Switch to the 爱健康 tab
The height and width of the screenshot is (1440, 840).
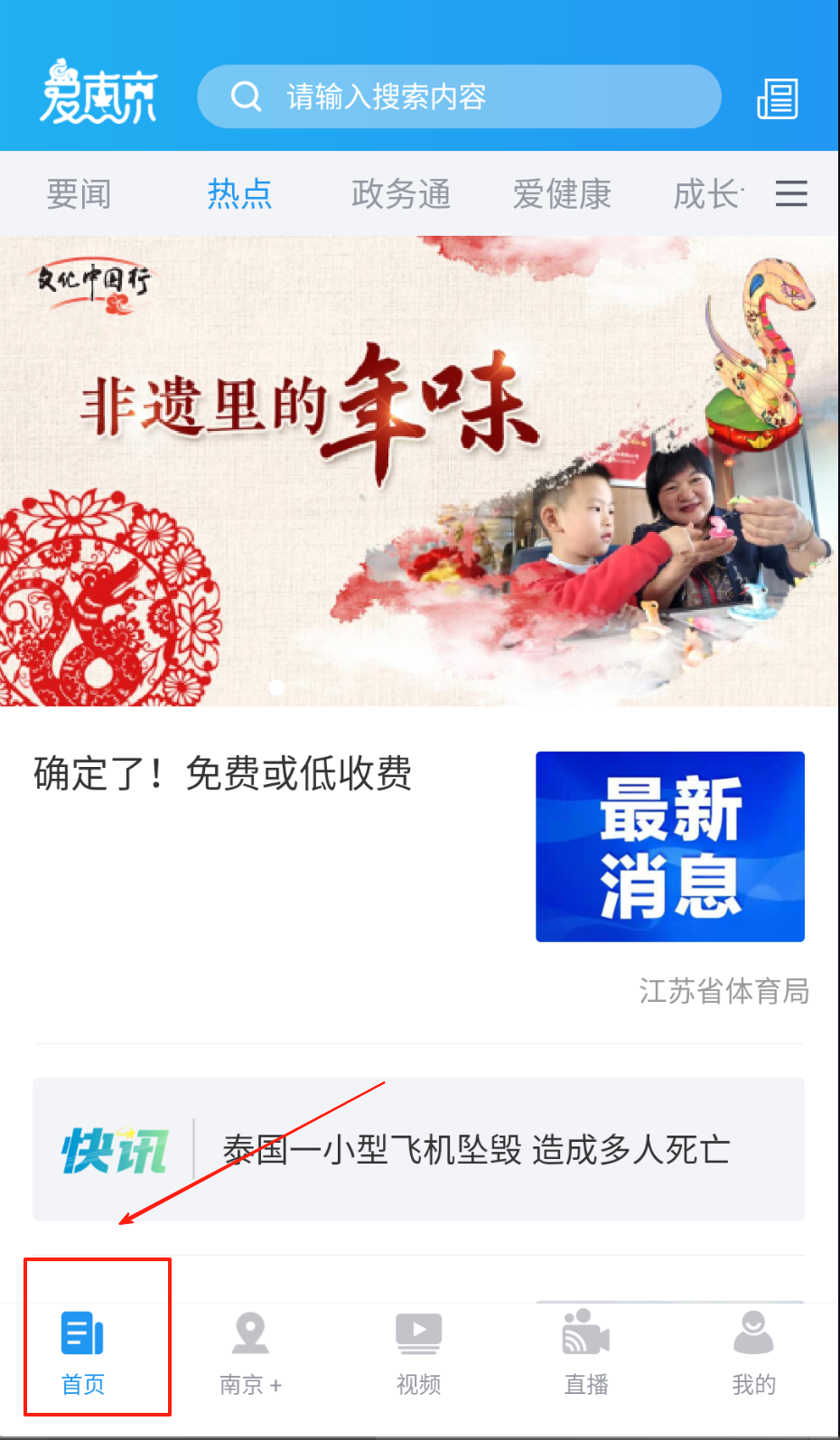point(562,194)
